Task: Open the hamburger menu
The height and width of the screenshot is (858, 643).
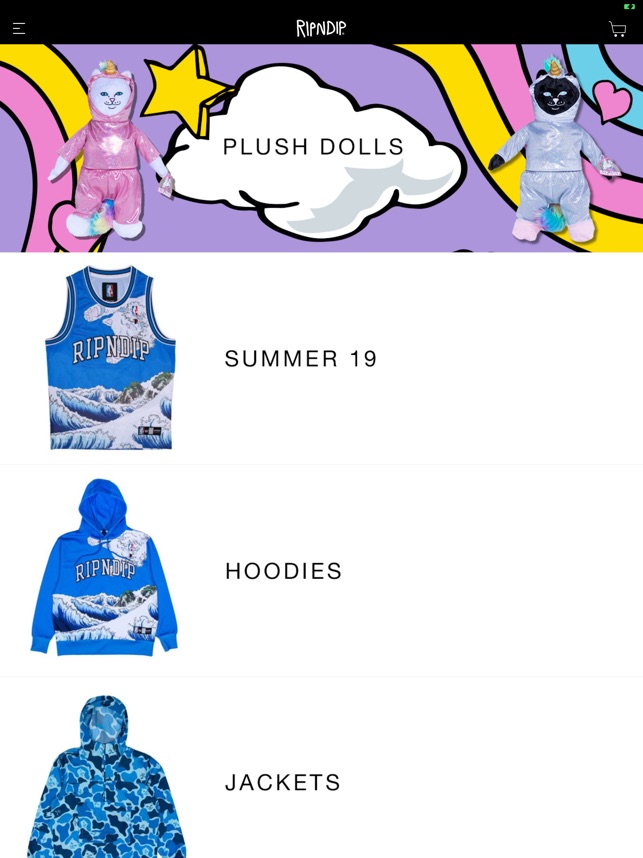Action: pos(19,28)
